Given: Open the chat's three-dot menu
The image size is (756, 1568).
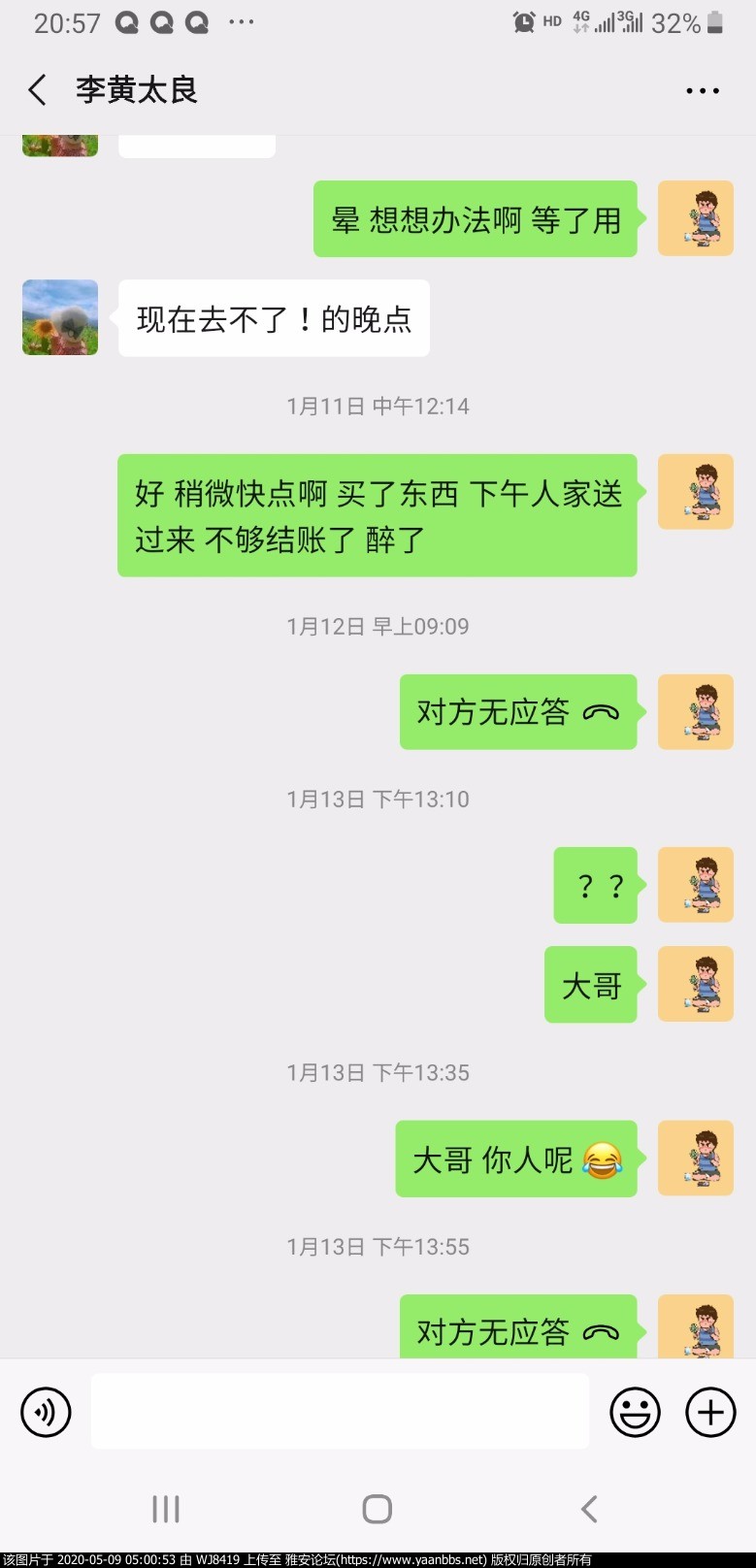Looking at the screenshot, I should 702,91.
